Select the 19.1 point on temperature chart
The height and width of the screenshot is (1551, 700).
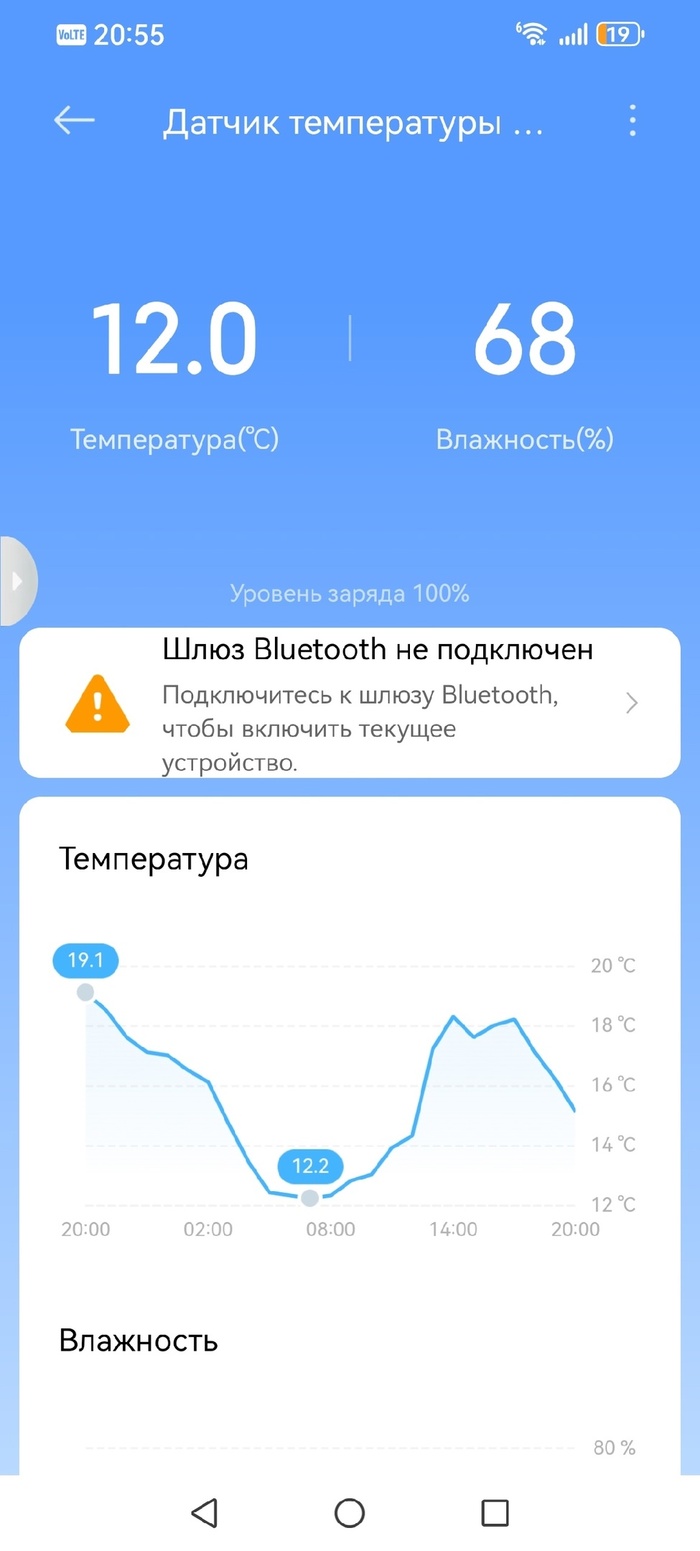coord(86,992)
